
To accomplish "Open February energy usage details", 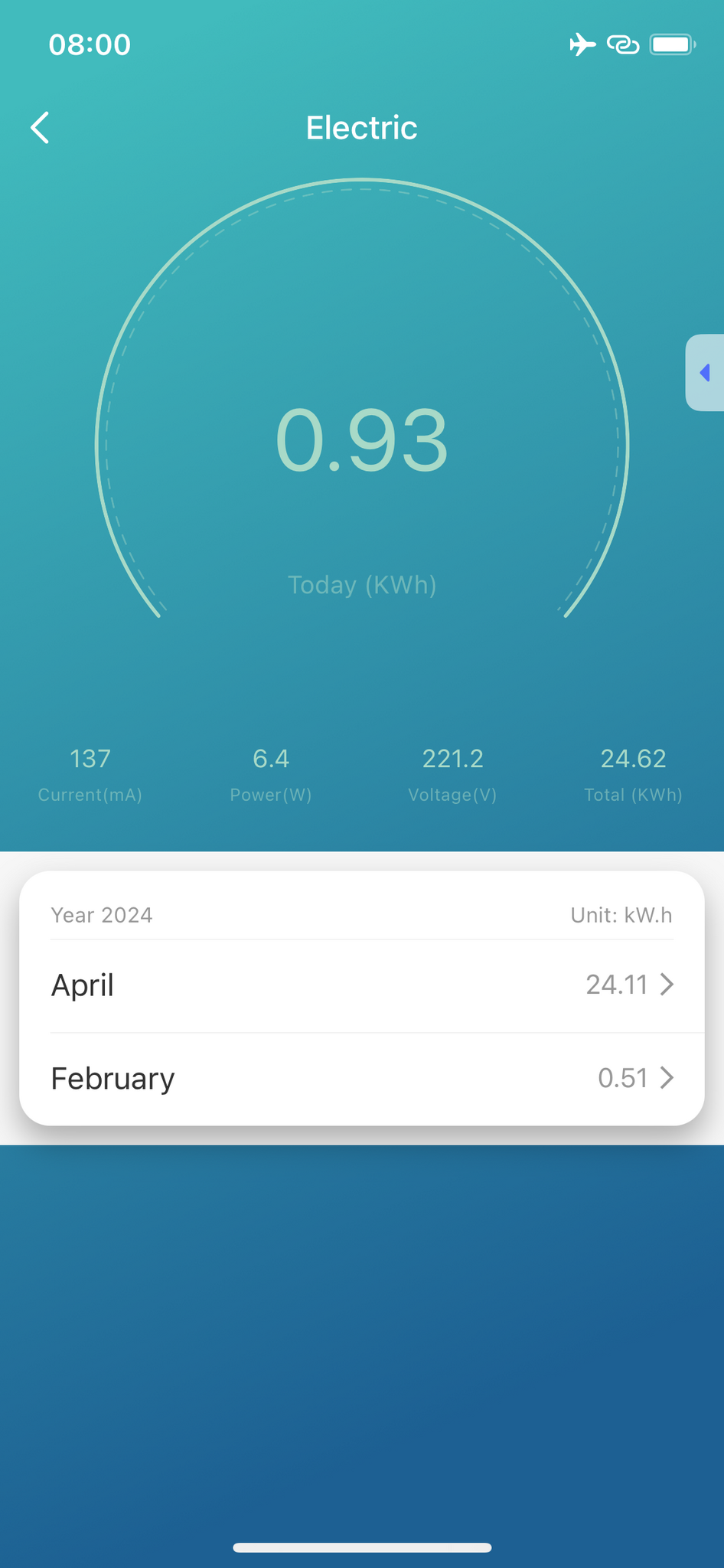I will (361, 1078).
